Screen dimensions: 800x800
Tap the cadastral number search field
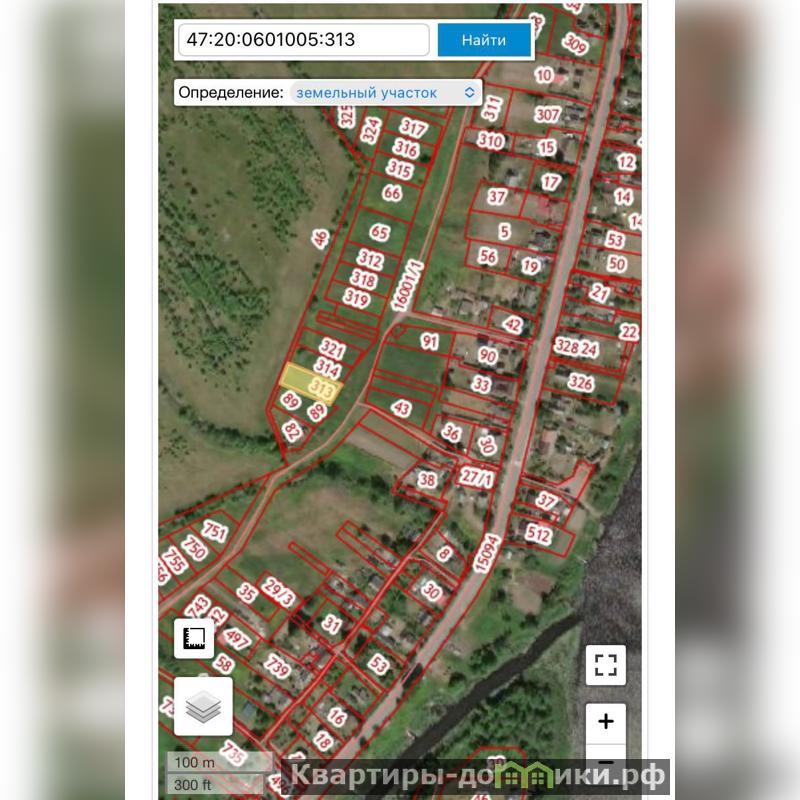coord(304,40)
